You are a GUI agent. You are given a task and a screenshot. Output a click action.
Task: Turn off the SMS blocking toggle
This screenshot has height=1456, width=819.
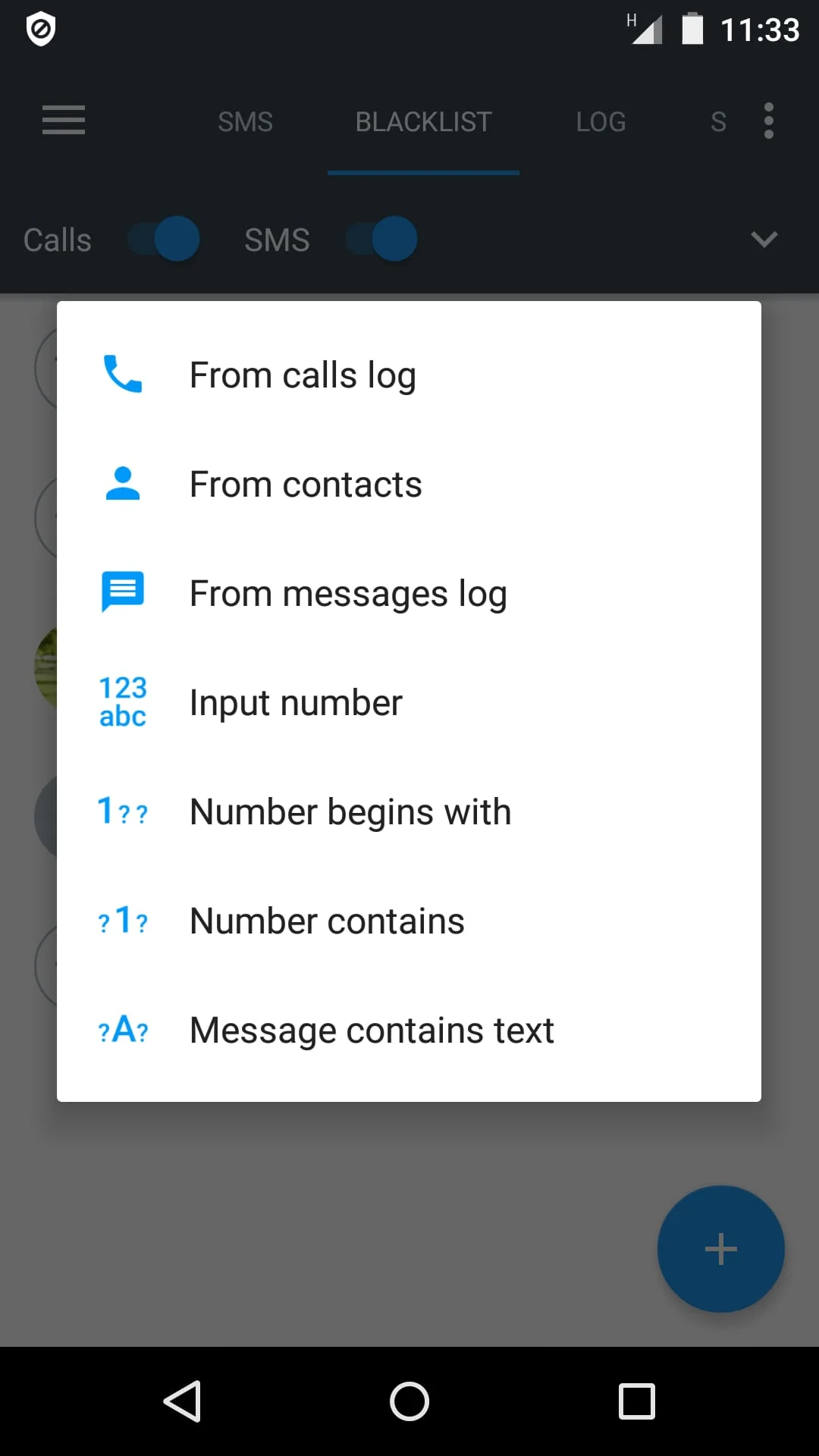pyautogui.click(x=381, y=239)
